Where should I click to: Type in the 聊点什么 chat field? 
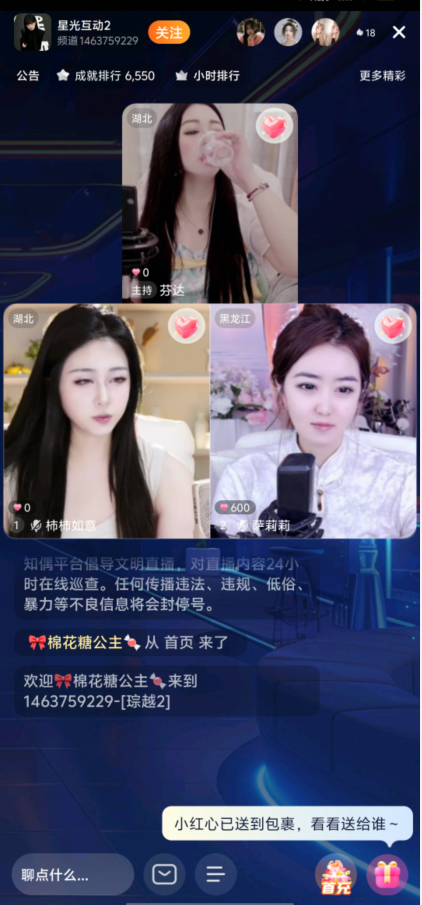tap(73, 874)
